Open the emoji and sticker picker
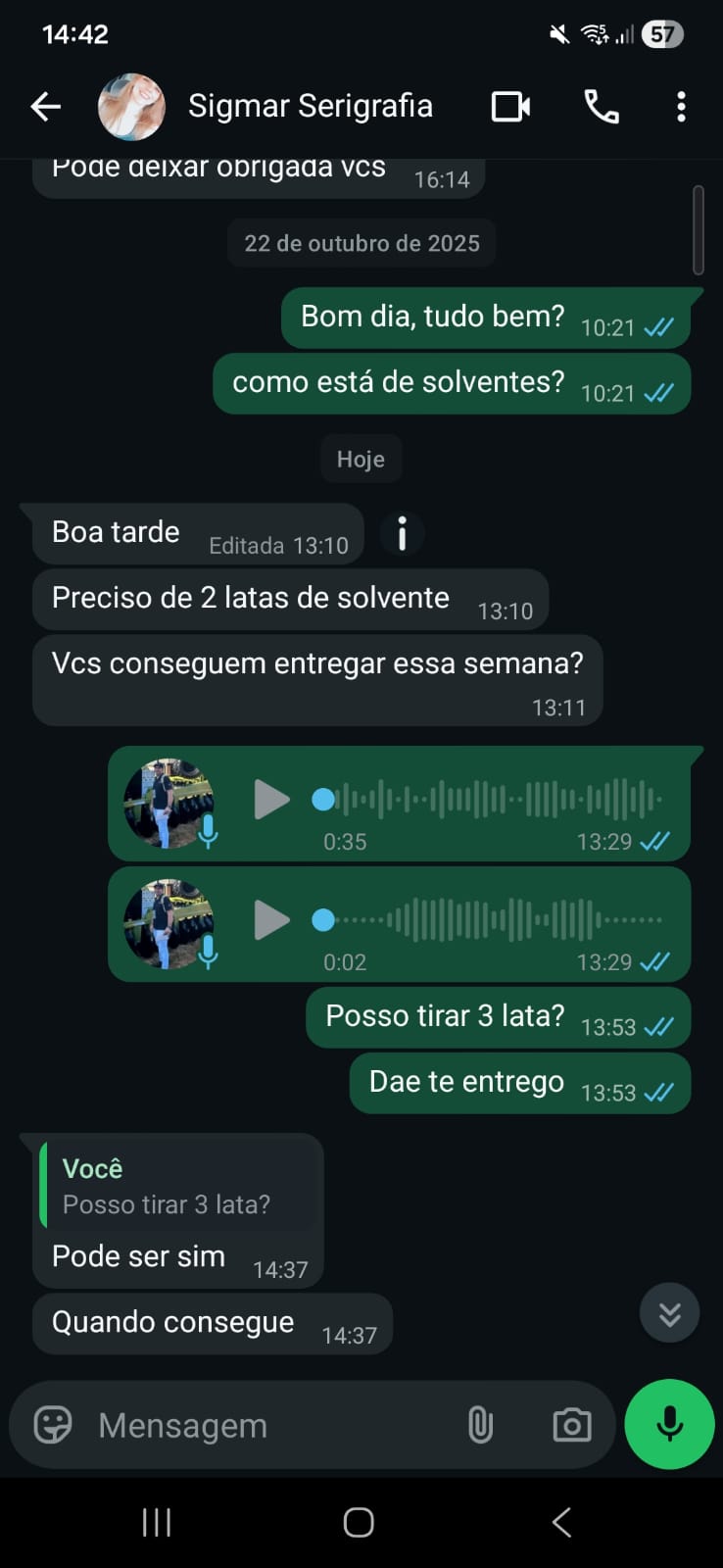This screenshot has width=723, height=1568. 53,1425
